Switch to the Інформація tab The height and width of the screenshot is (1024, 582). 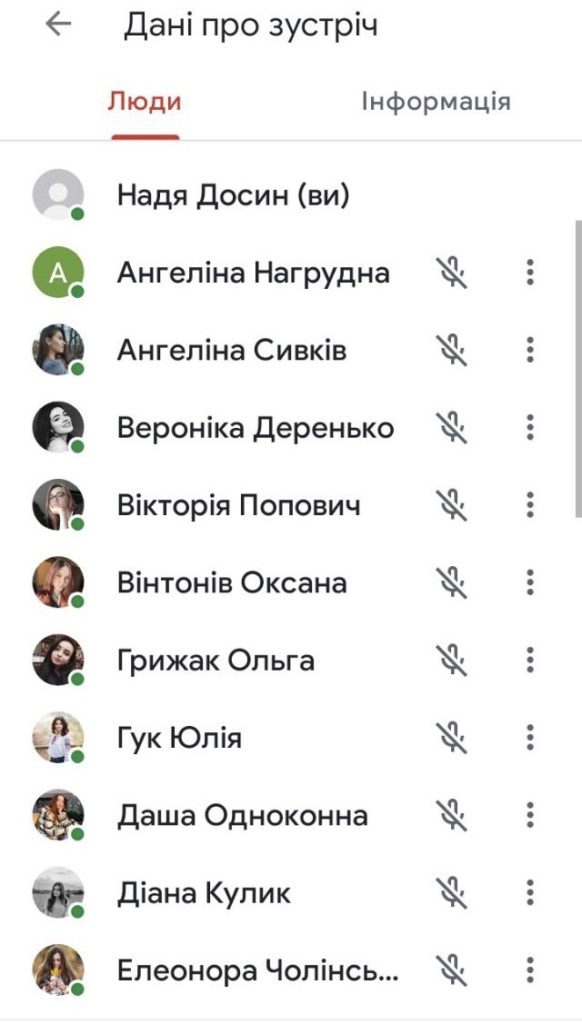pos(436,102)
